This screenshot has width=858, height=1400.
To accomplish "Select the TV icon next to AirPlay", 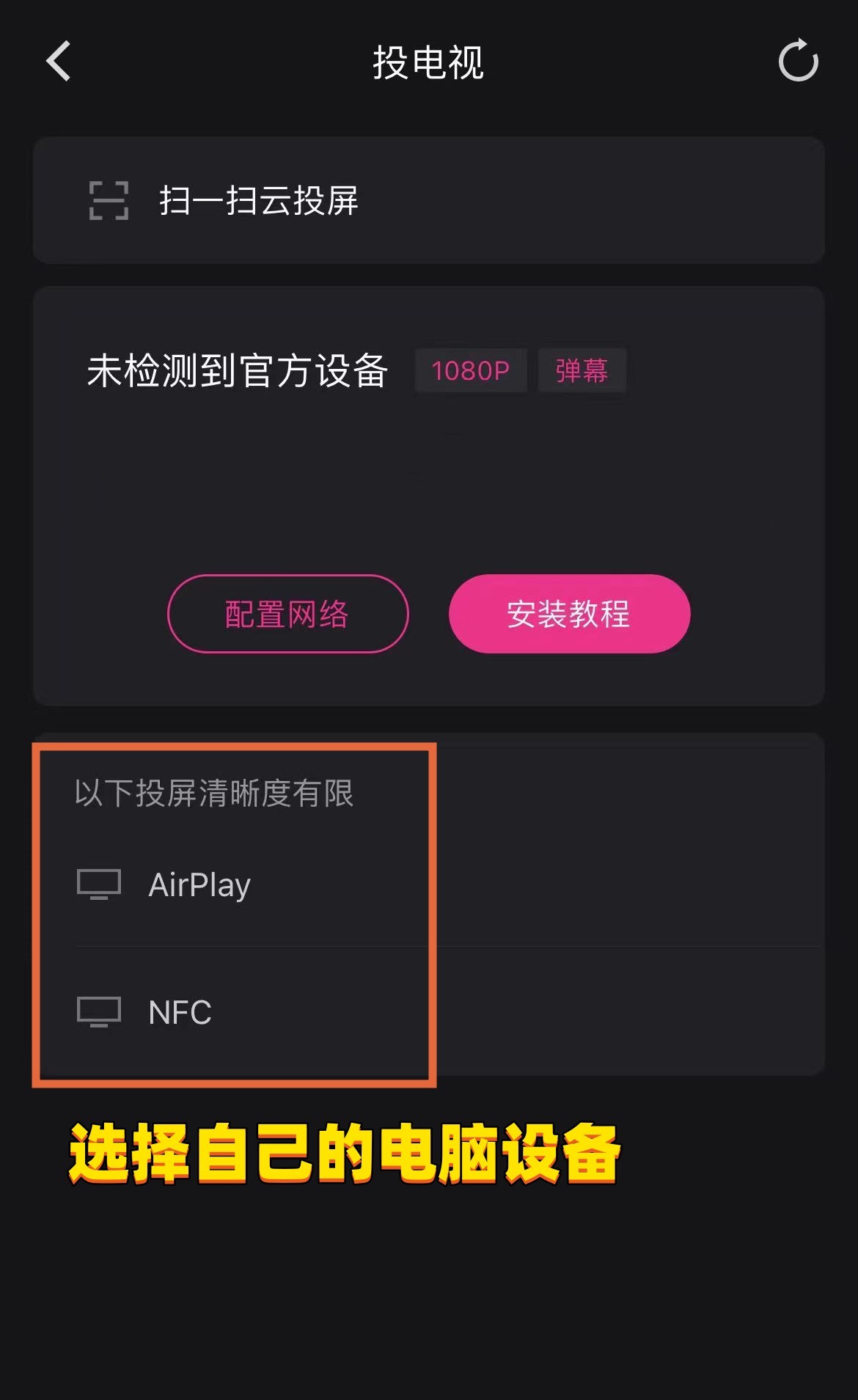I will (99, 884).
